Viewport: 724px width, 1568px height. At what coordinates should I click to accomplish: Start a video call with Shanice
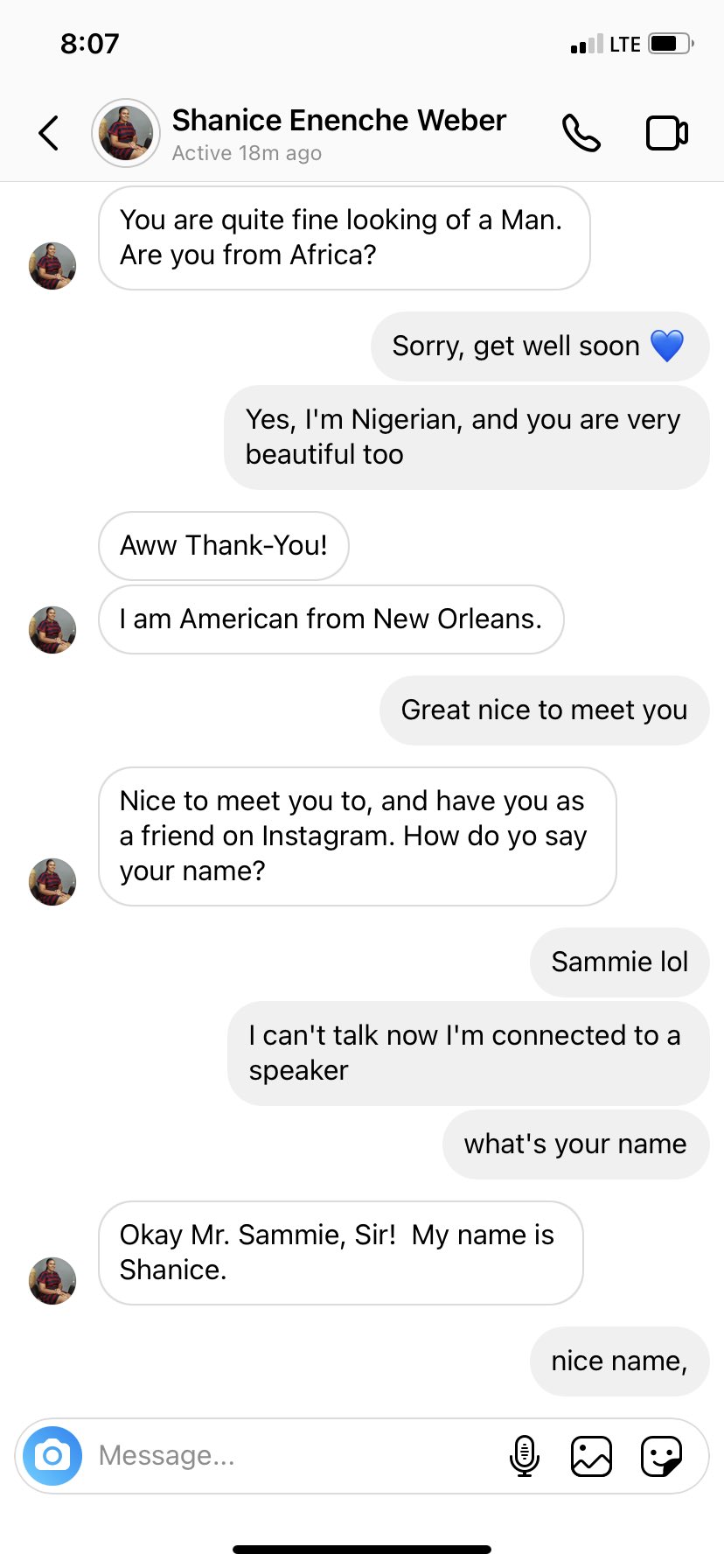666,133
